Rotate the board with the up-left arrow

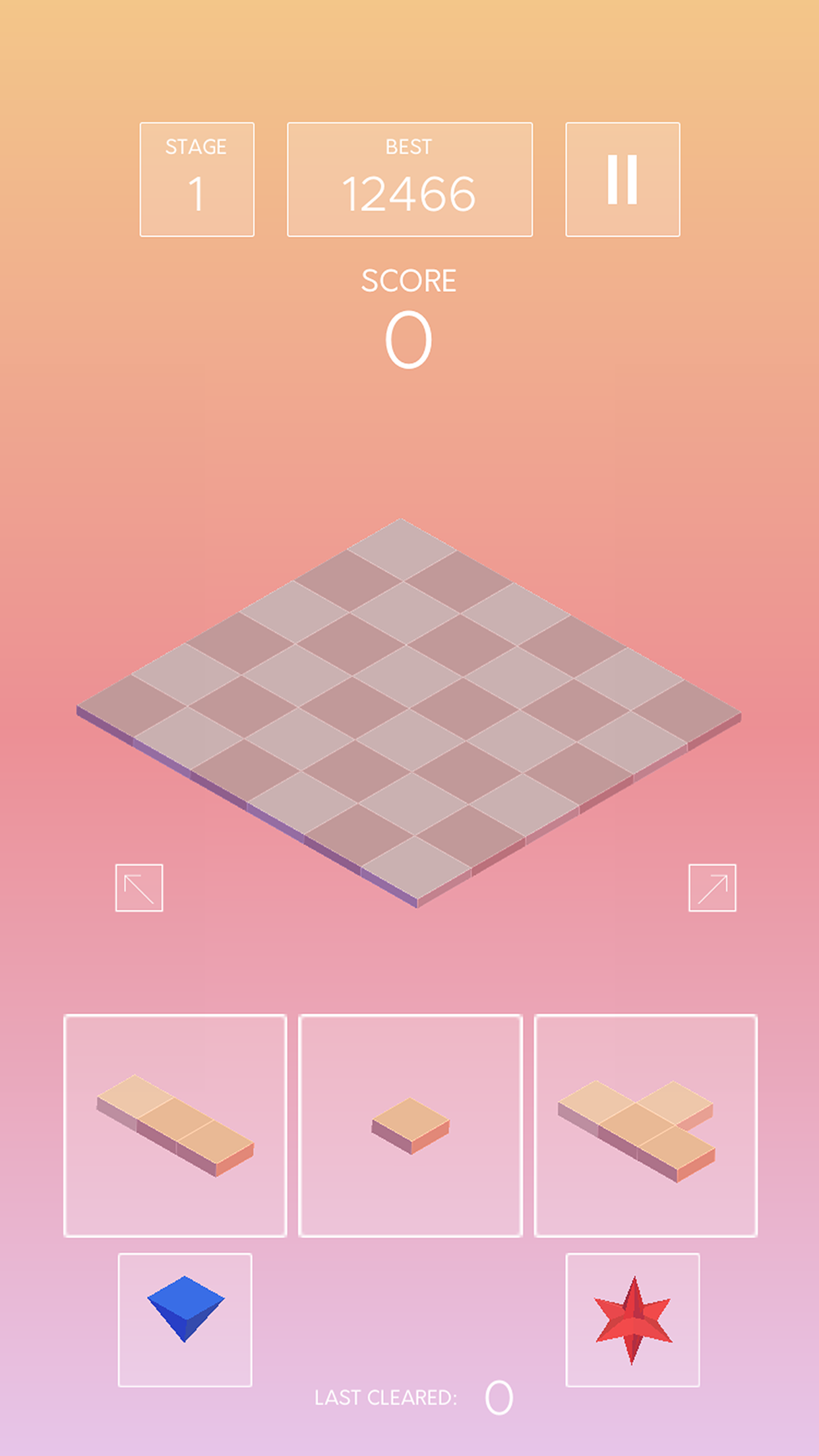pyautogui.click(x=139, y=888)
